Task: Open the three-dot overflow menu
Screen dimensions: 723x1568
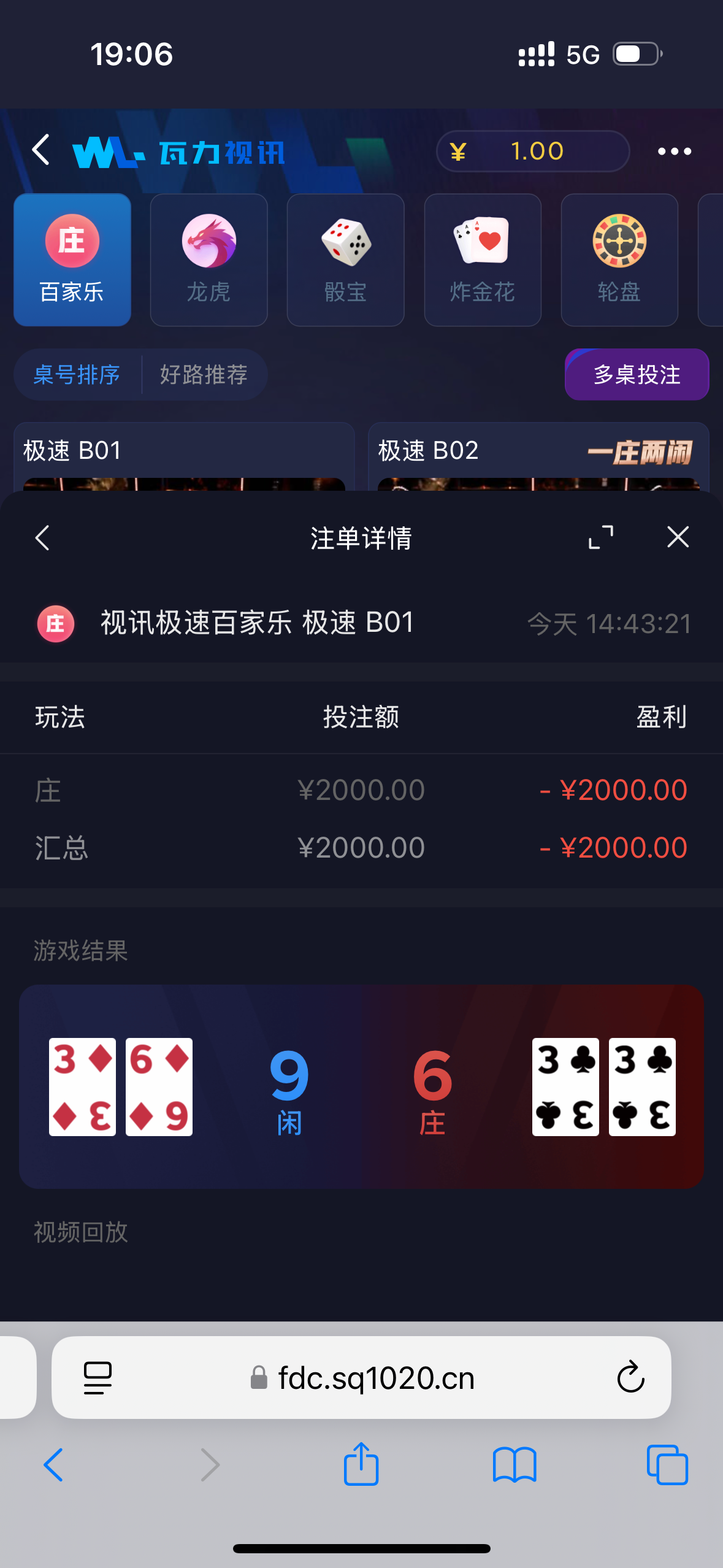Action: click(674, 151)
